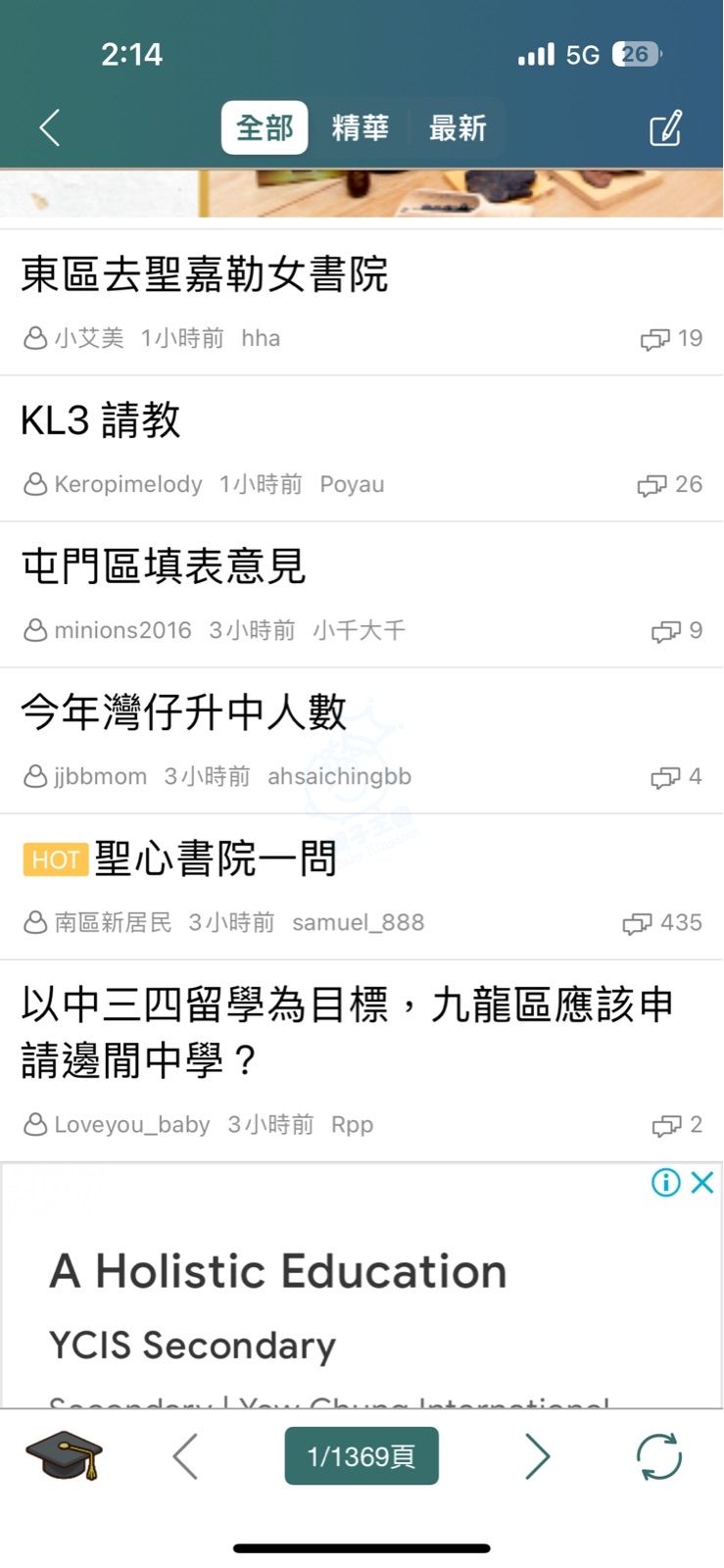Go back using the top-left arrow
This screenshot has height=1568, width=724.
coord(50,128)
